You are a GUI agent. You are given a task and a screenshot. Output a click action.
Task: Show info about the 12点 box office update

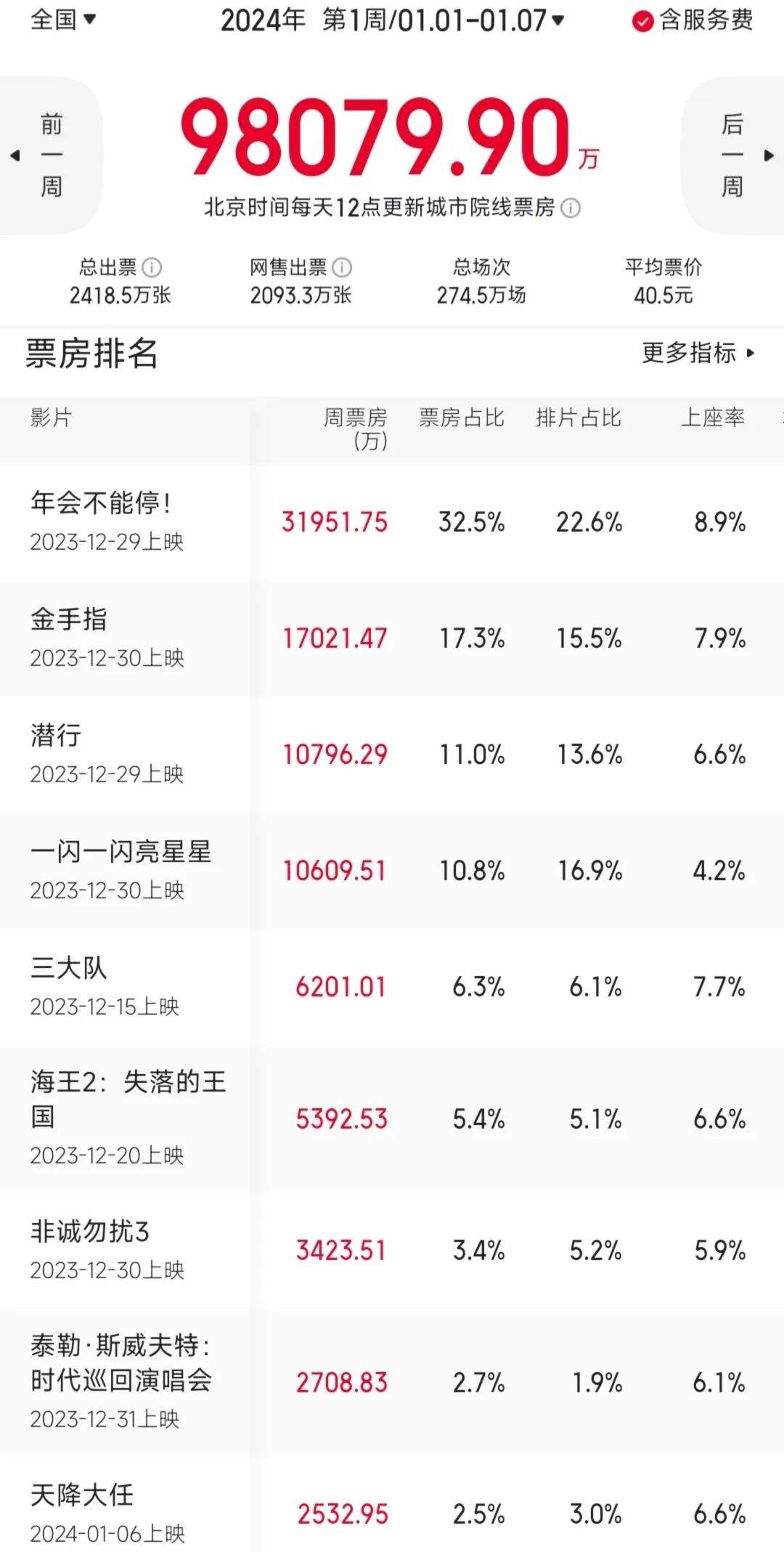[571, 209]
